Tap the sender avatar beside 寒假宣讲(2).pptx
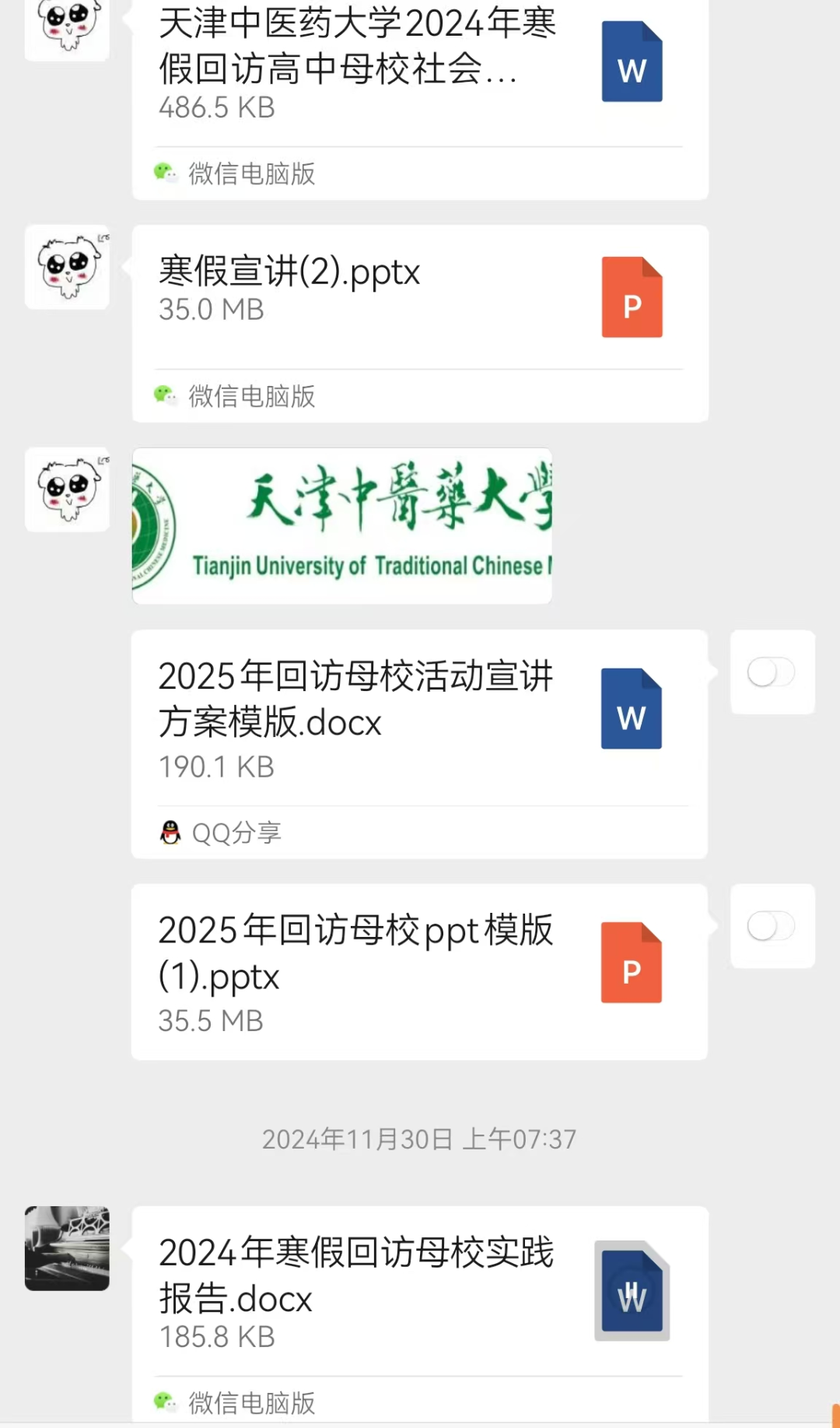The image size is (840, 1428). (67, 267)
